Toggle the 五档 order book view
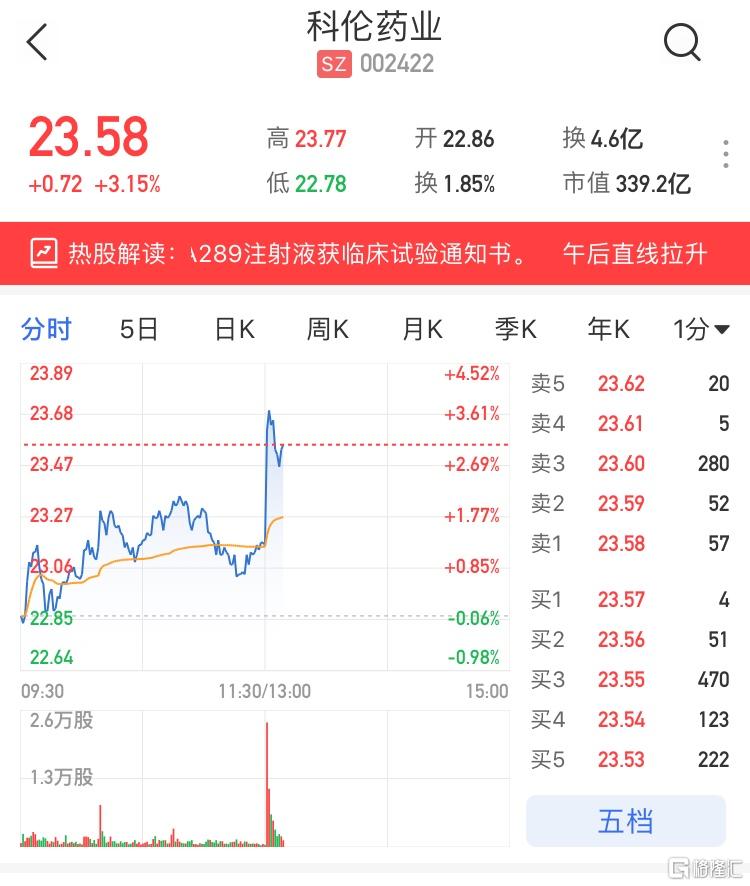The image size is (750, 886). [625, 820]
